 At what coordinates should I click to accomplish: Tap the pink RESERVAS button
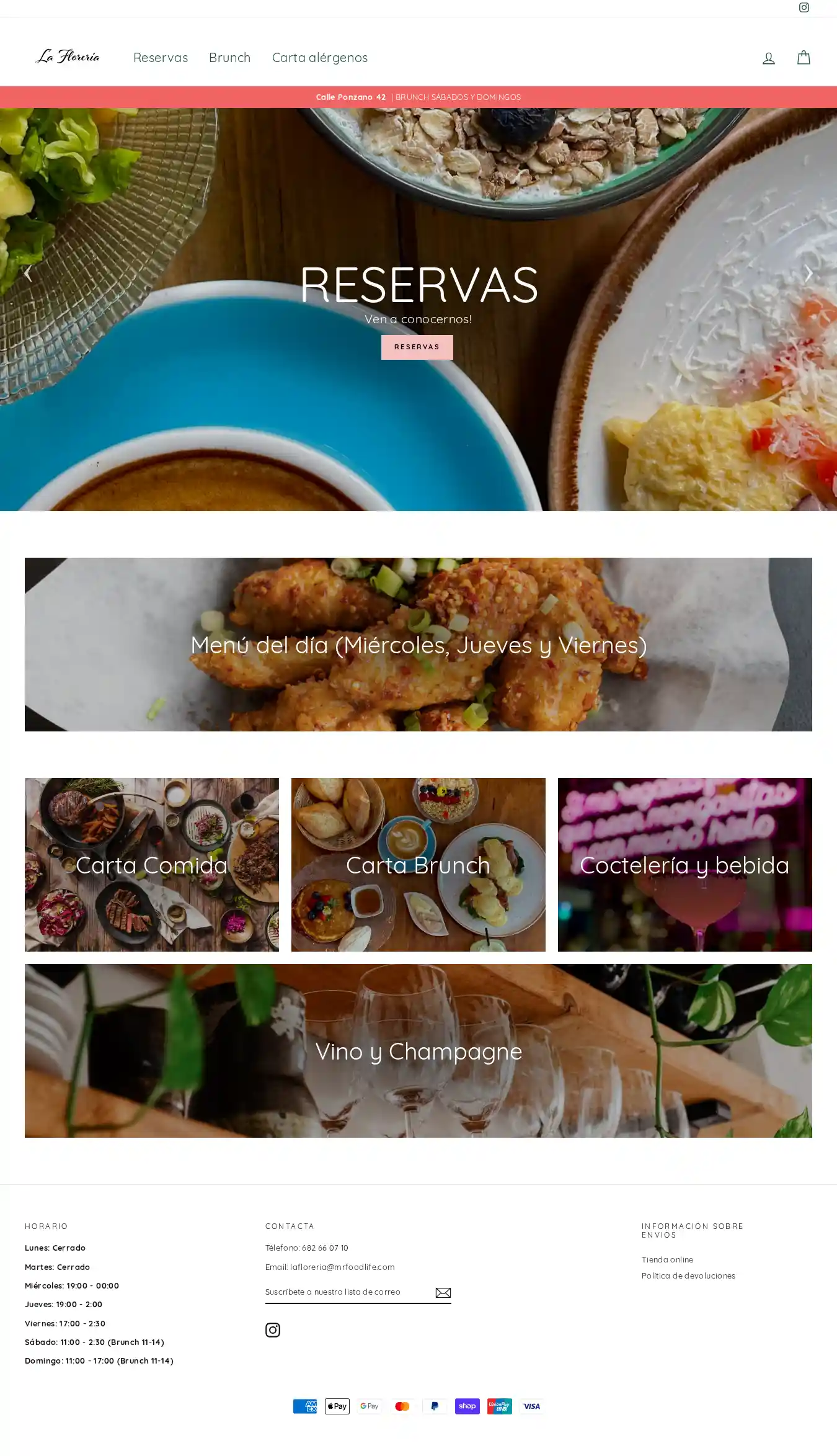coord(417,347)
